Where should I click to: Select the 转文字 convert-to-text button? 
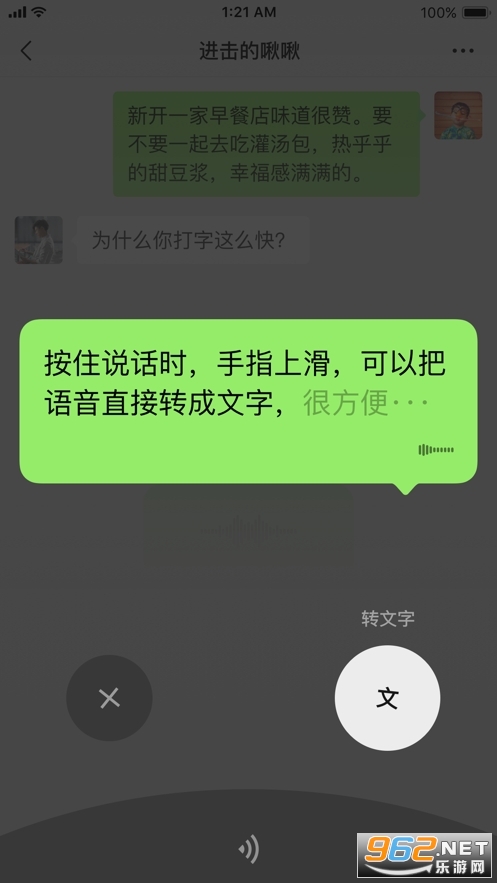tap(387, 698)
